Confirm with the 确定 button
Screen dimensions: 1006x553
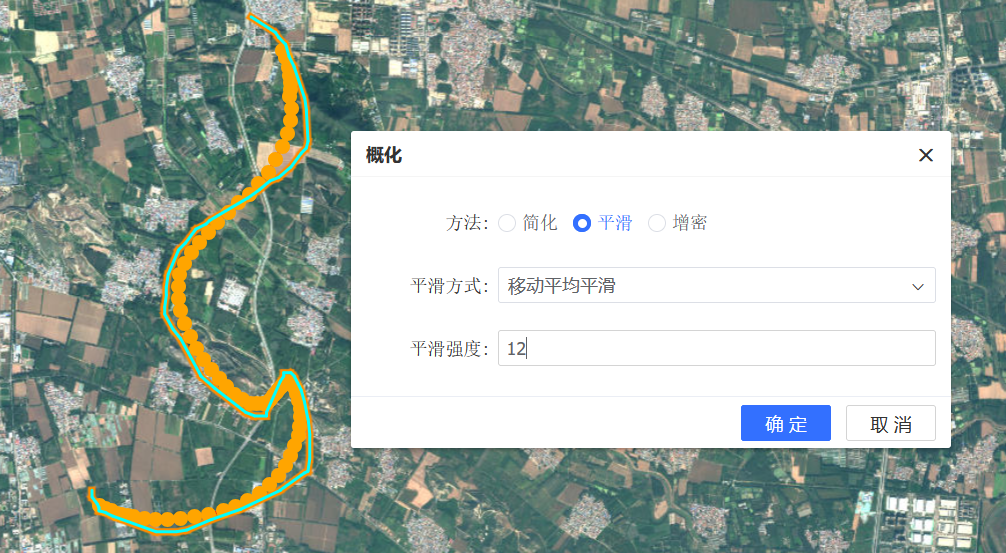coord(785,424)
